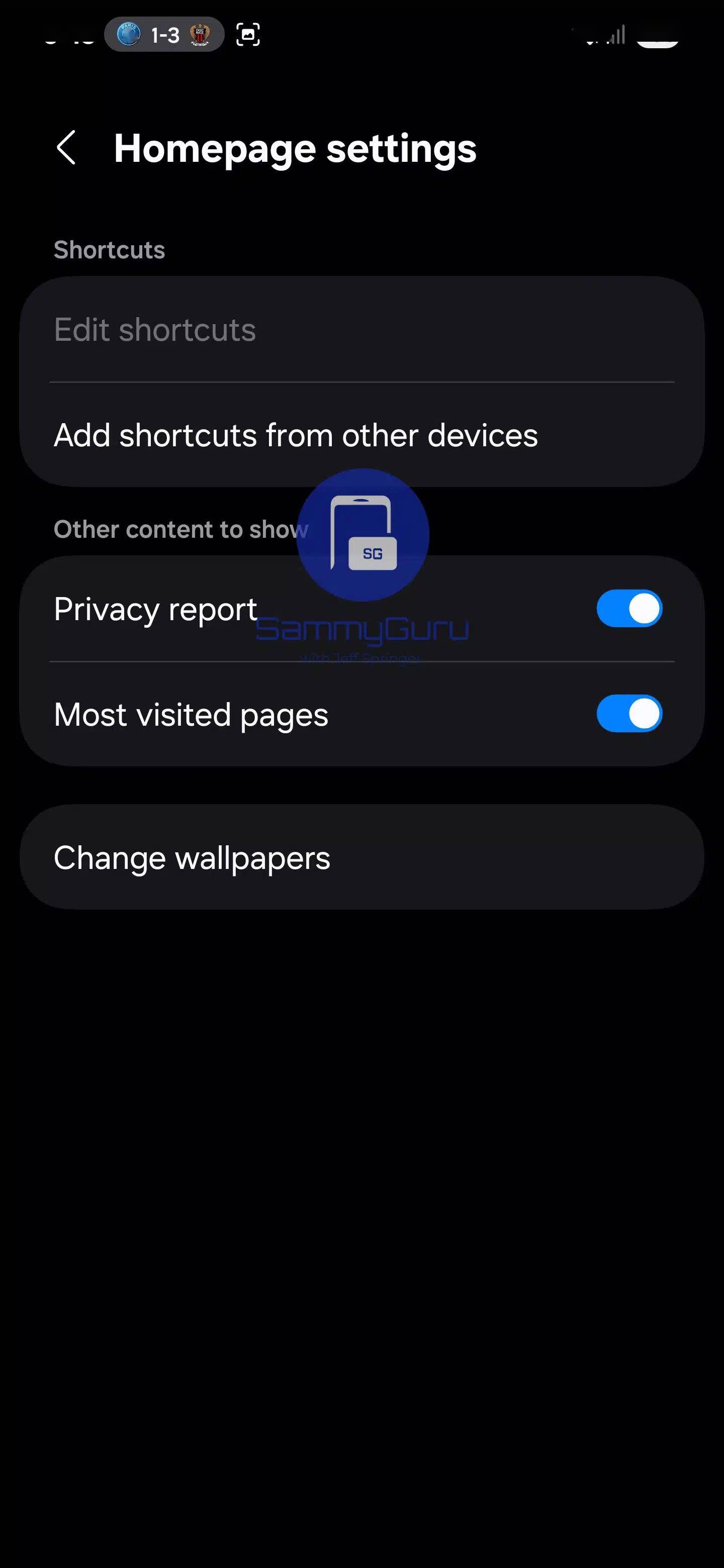The height and width of the screenshot is (1568, 724).
Task: Turn off the Privacy report toggle
Action: (629, 609)
